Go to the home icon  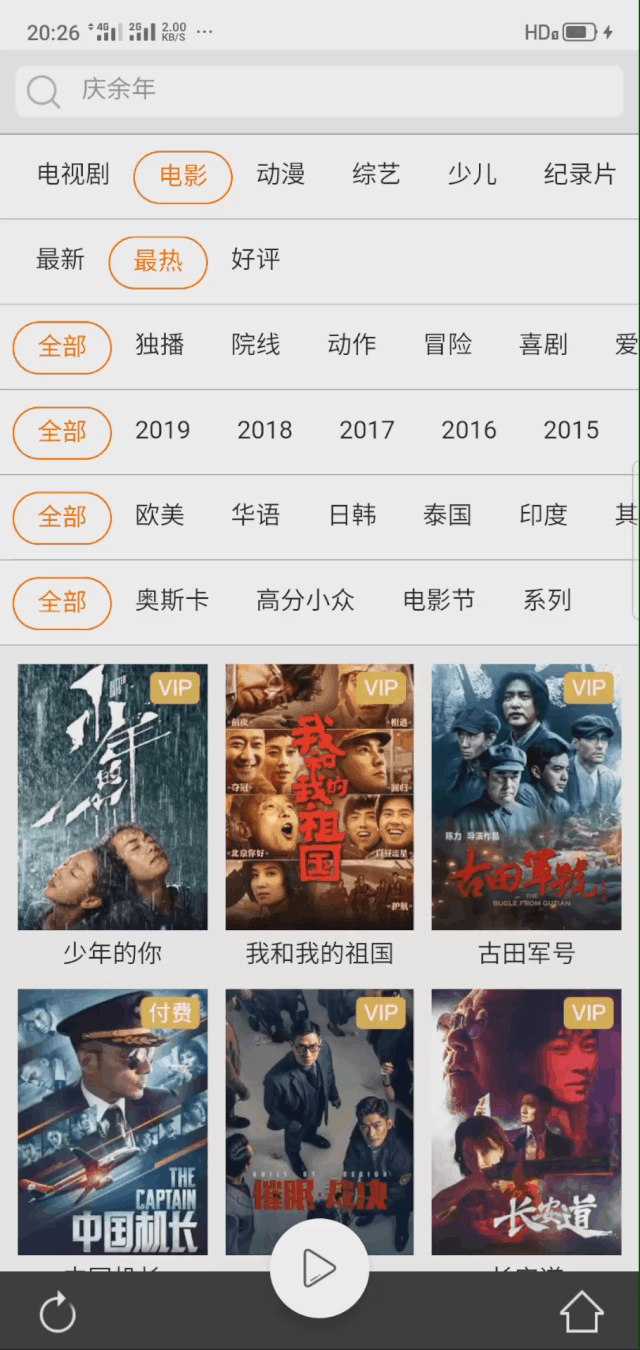click(x=581, y=1312)
